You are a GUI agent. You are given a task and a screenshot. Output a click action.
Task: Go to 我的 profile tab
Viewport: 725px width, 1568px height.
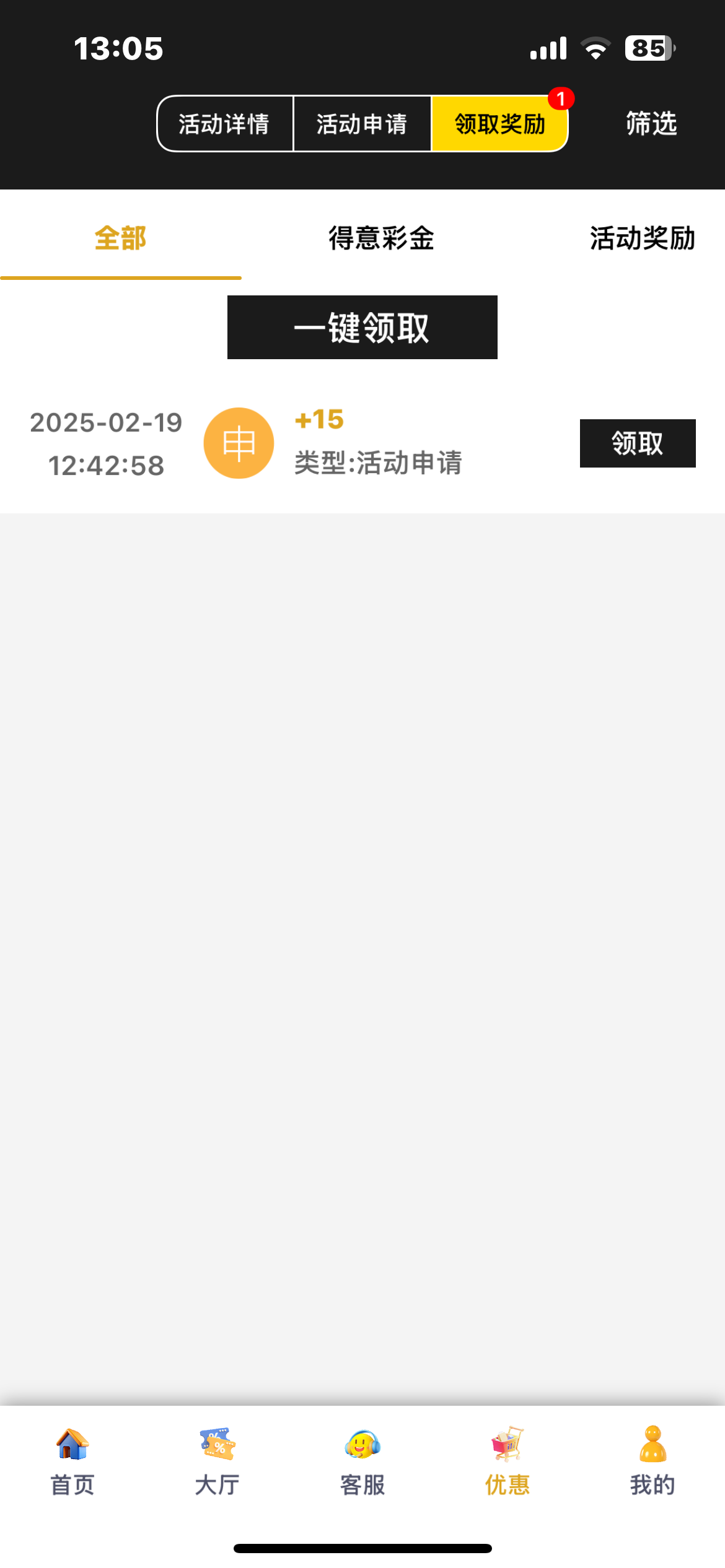pos(652,1461)
